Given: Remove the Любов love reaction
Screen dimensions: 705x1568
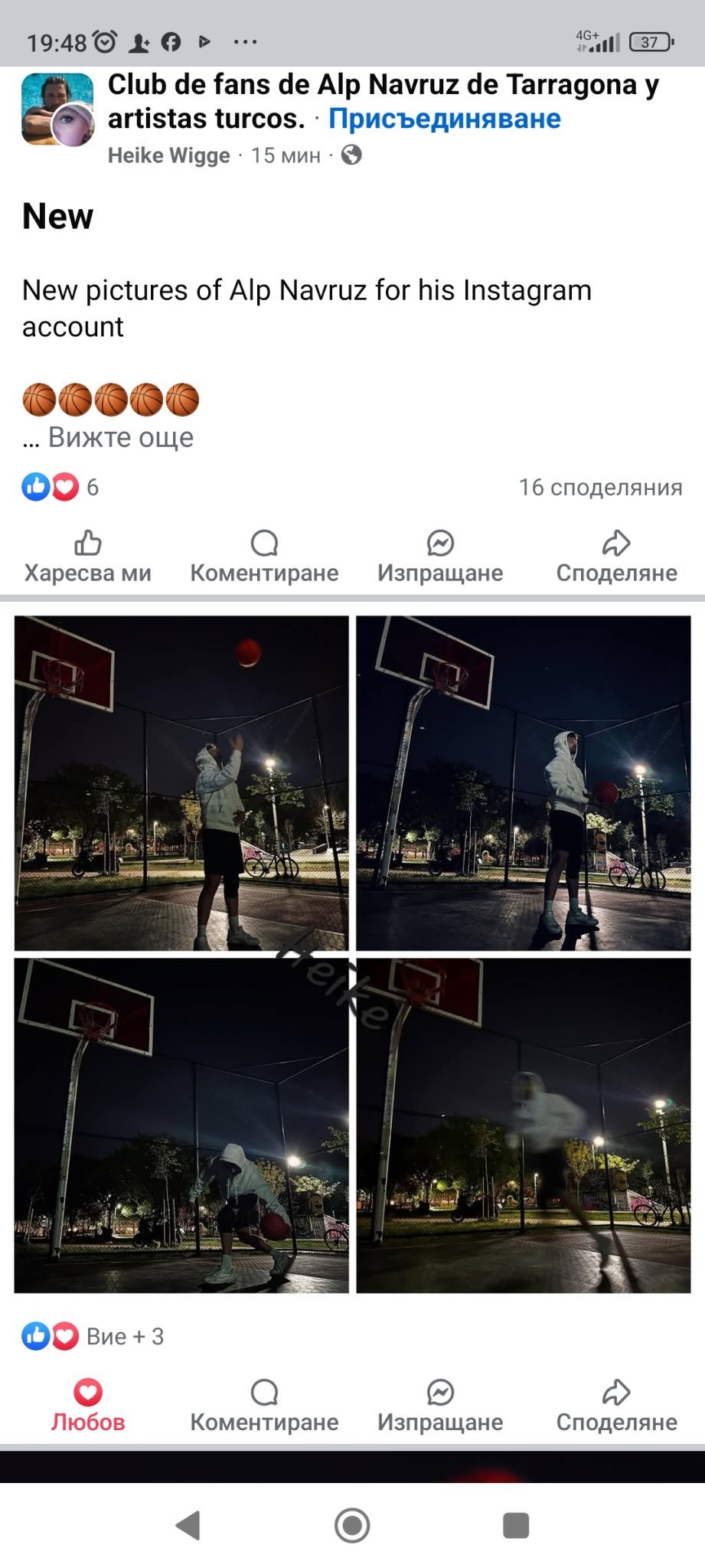Looking at the screenshot, I should pyautogui.click(x=87, y=1406).
